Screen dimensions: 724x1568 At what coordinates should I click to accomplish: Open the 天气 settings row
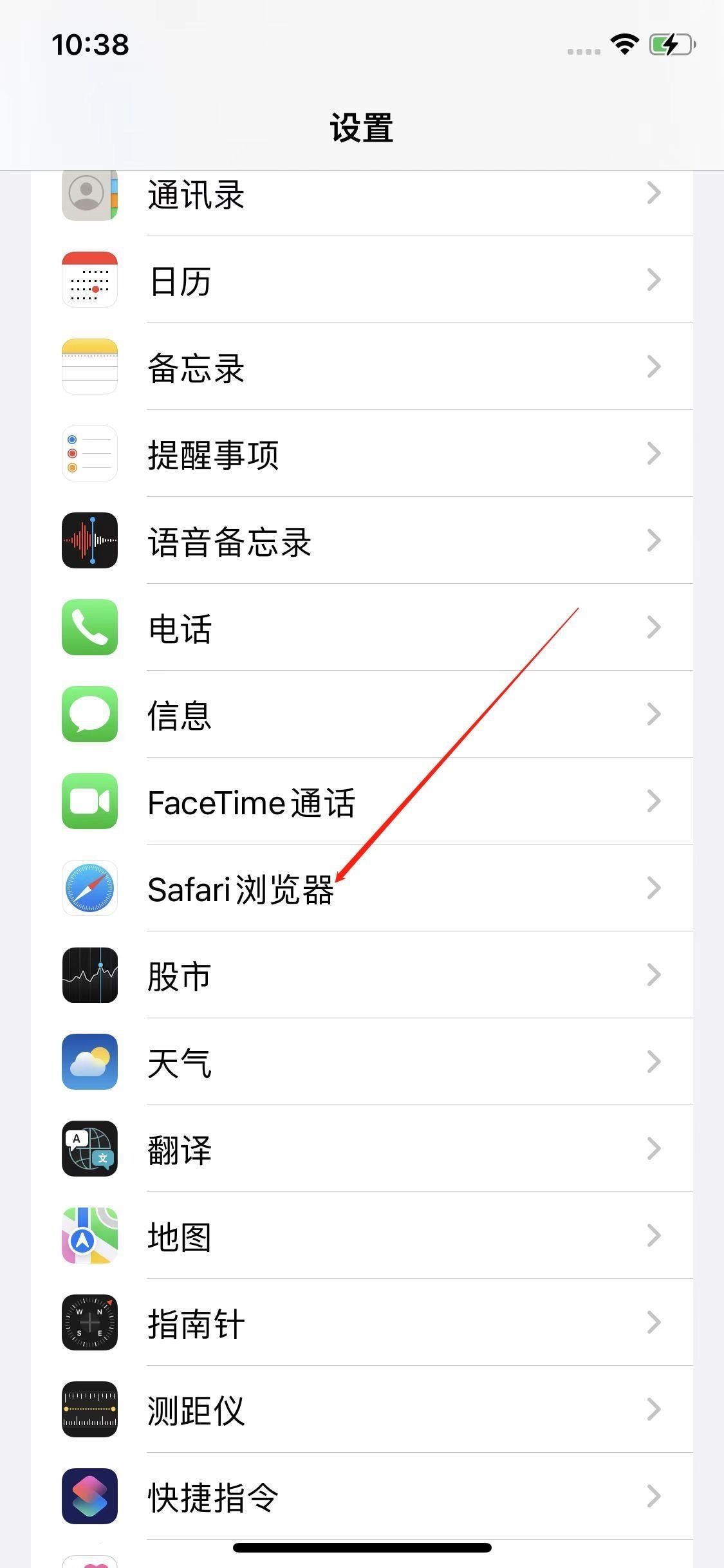pos(360,1062)
